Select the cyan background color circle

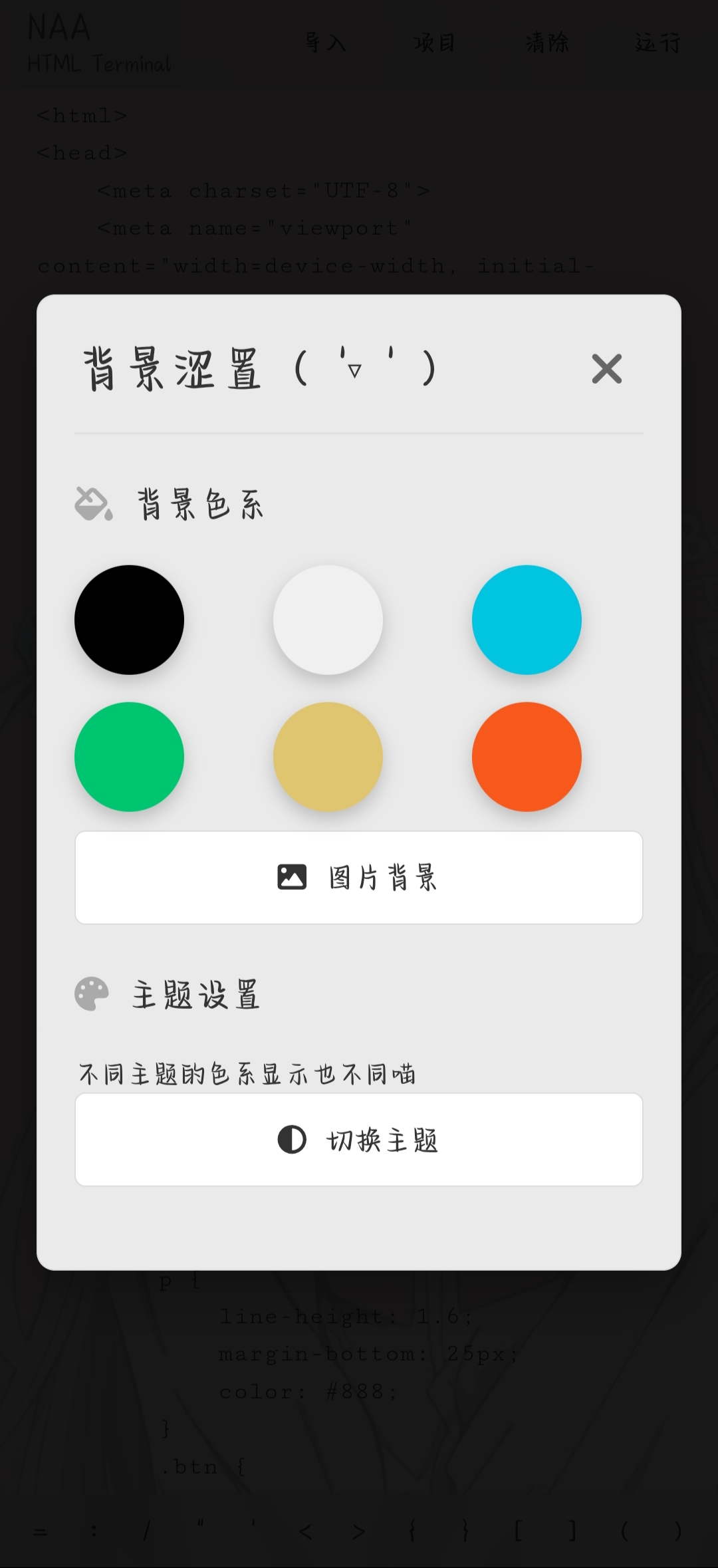[x=527, y=620]
